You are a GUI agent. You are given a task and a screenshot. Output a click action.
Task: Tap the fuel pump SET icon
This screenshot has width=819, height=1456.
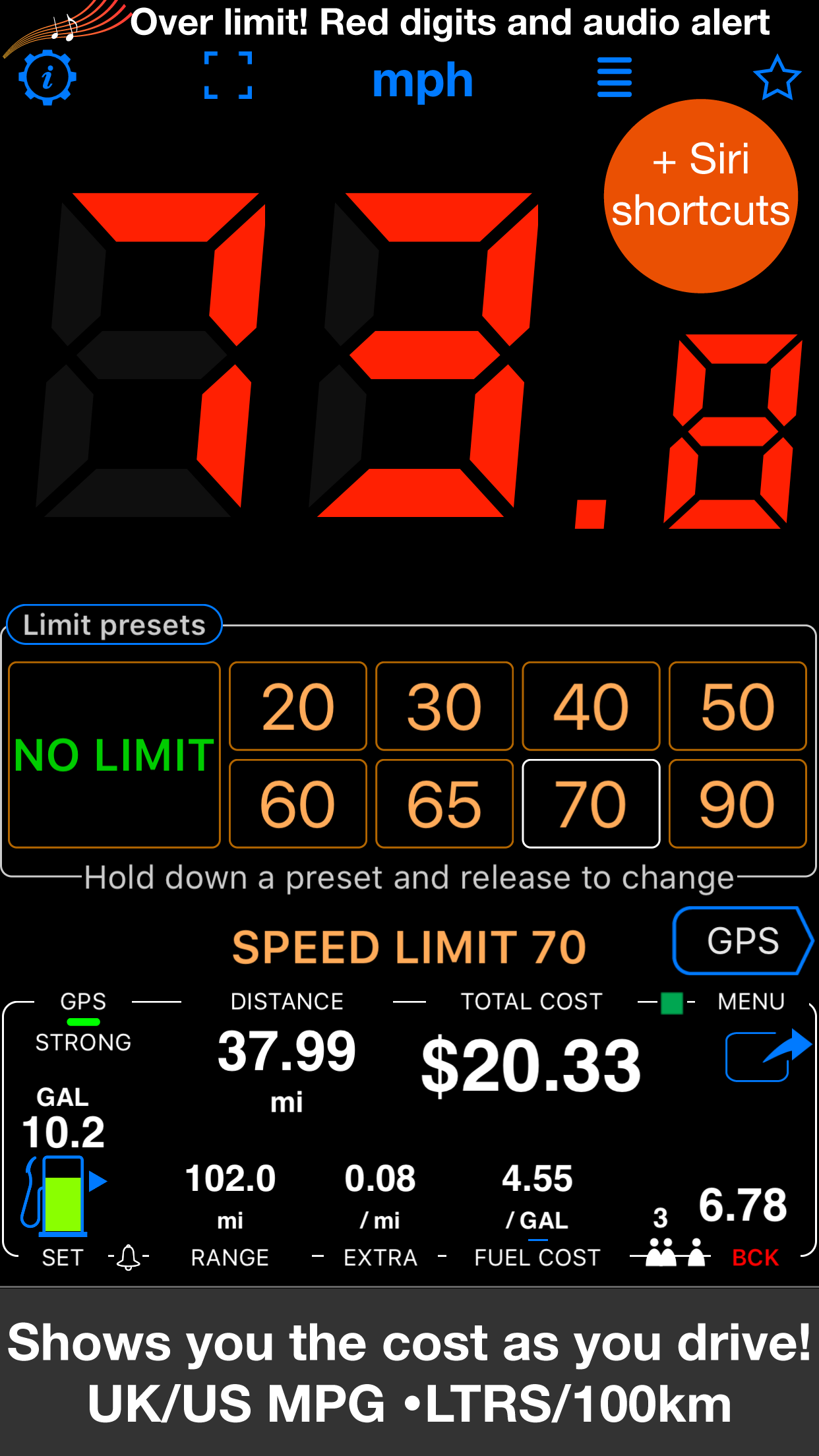pyautogui.click(x=63, y=1195)
